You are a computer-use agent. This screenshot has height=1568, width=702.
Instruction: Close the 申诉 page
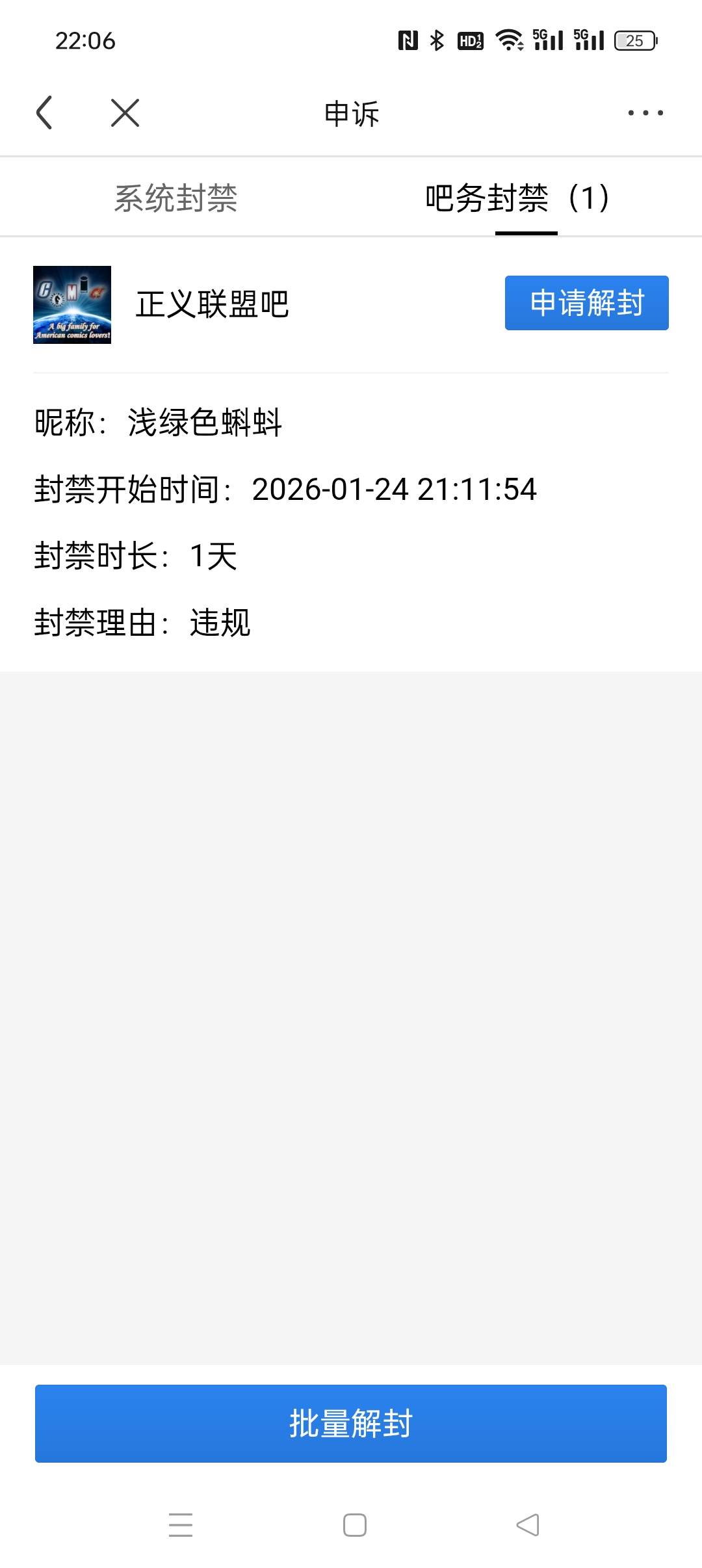coord(125,113)
